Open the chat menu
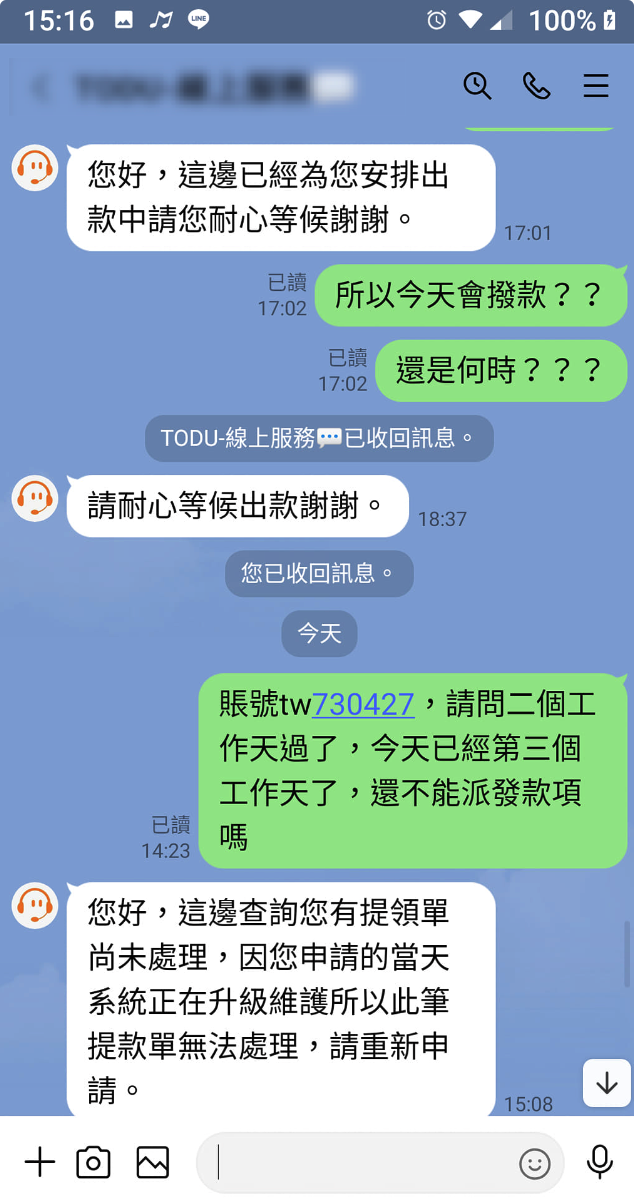Image resolution: width=634 pixels, height=1198 pixels. [x=596, y=86]
